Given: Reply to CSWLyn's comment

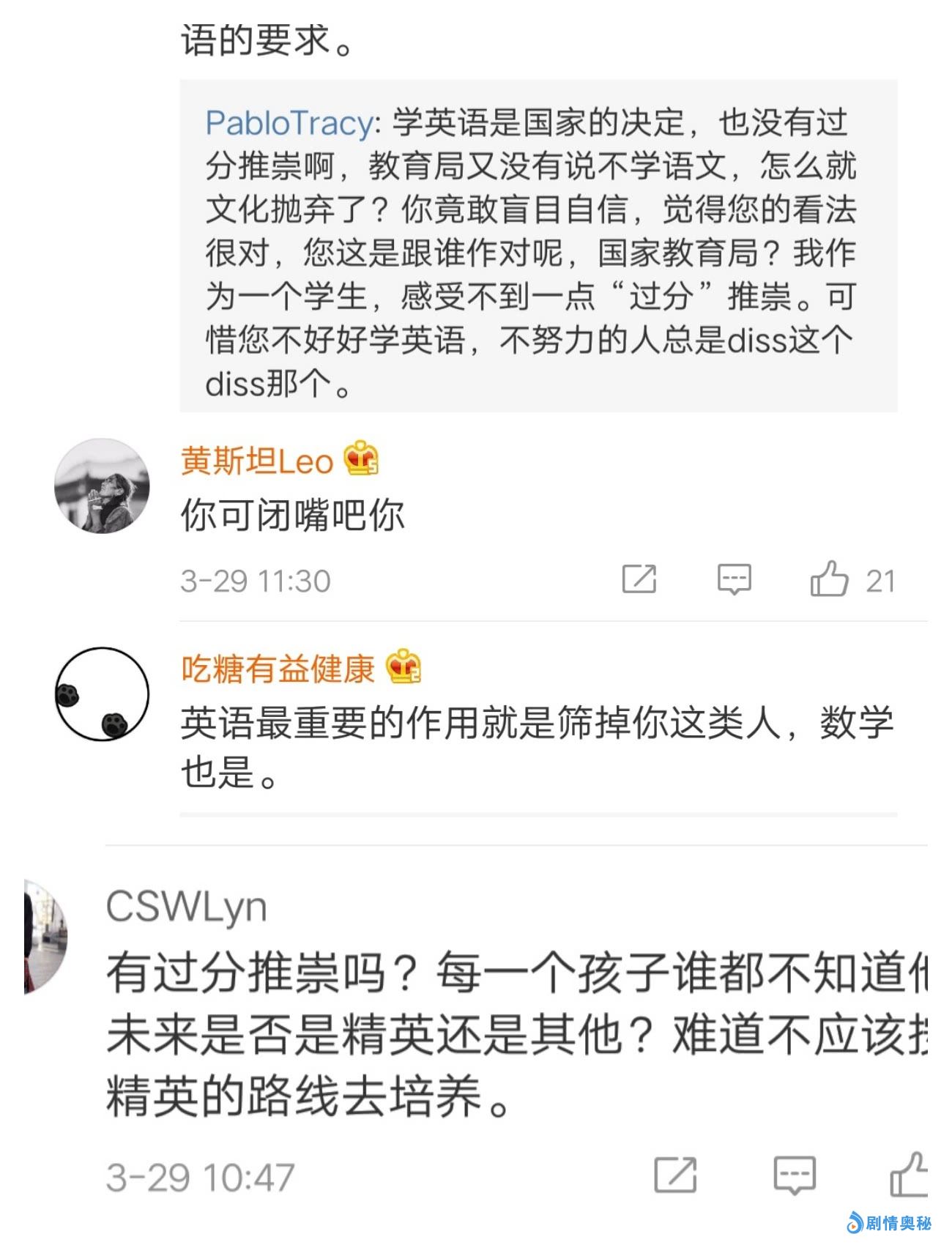Looking at the screenshot, I should pos(794,1175).
